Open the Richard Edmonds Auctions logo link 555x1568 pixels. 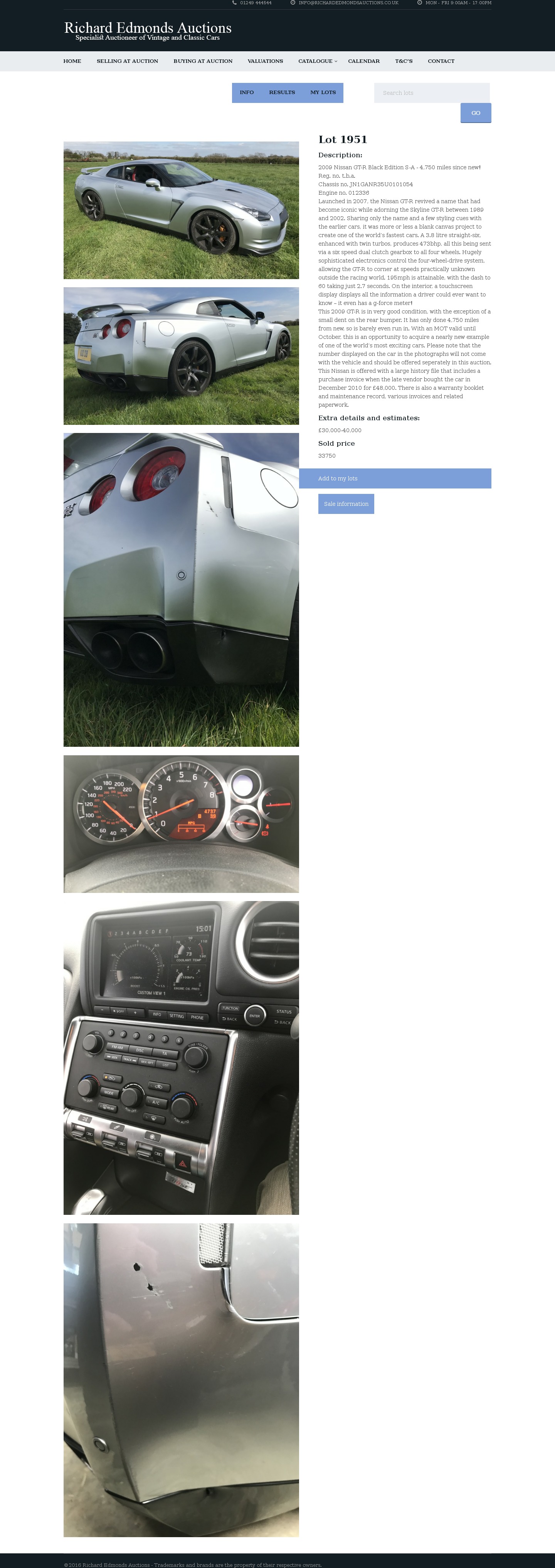(x=148, y=31)
